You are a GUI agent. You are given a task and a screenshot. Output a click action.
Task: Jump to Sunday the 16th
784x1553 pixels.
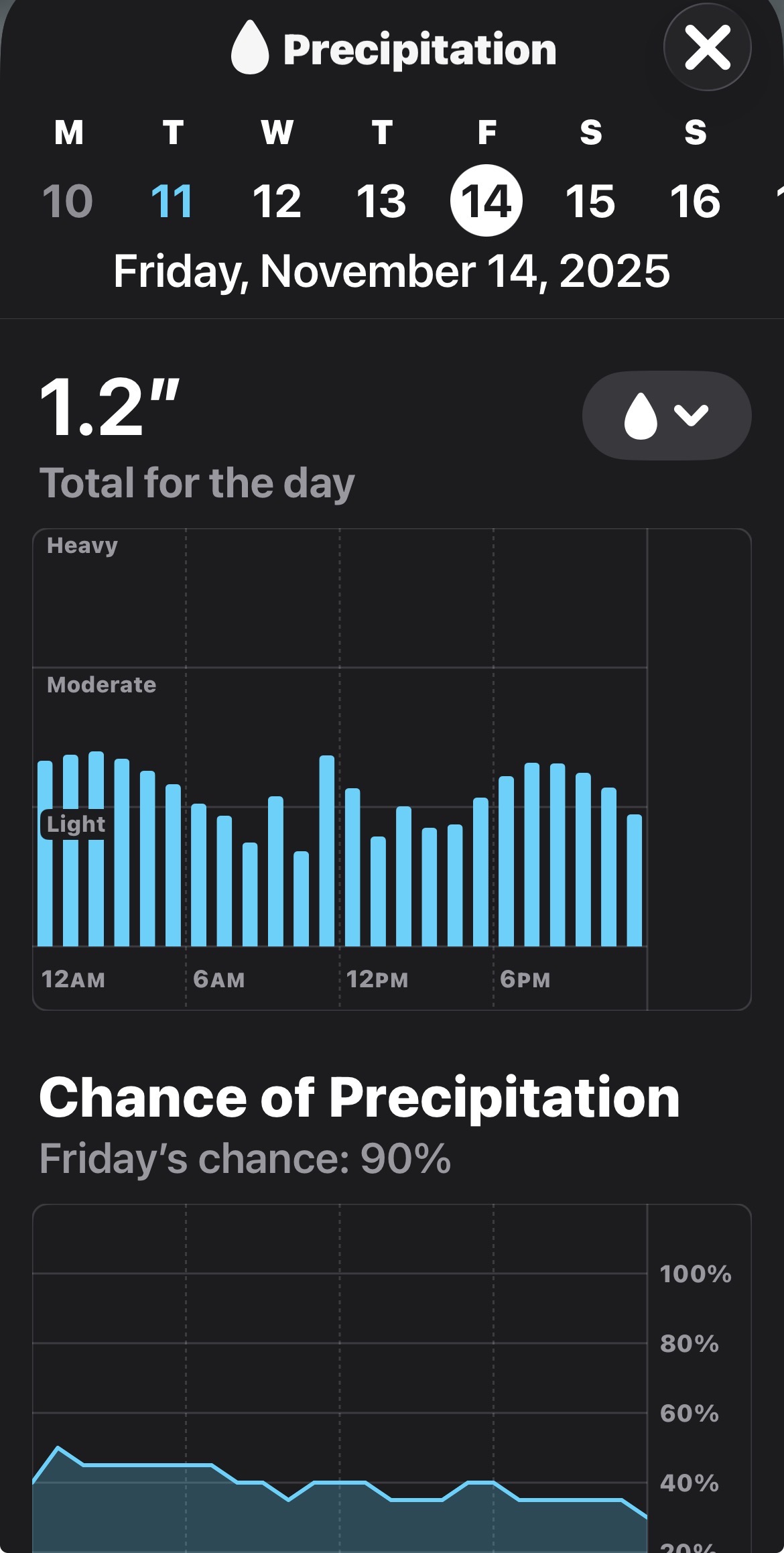click(695, 200)
